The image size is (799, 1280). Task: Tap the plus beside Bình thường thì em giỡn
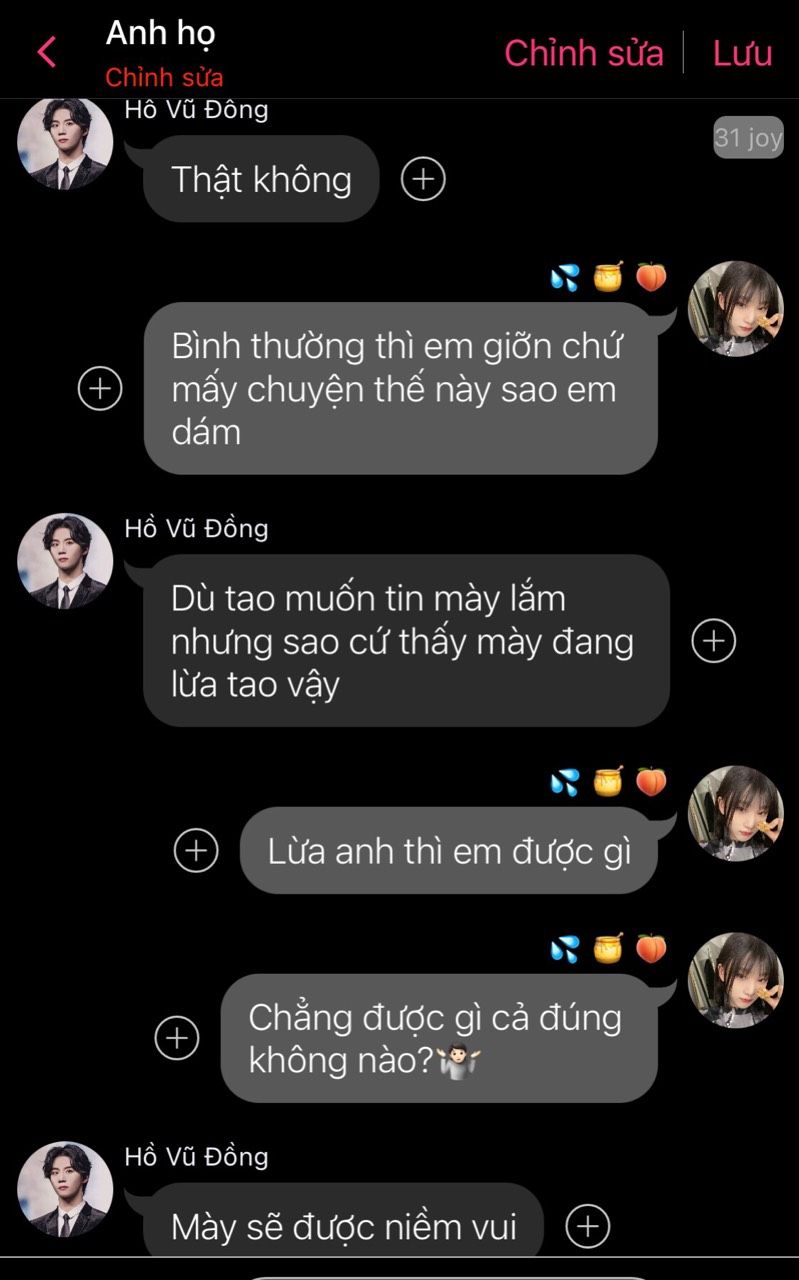coord(100,388)
